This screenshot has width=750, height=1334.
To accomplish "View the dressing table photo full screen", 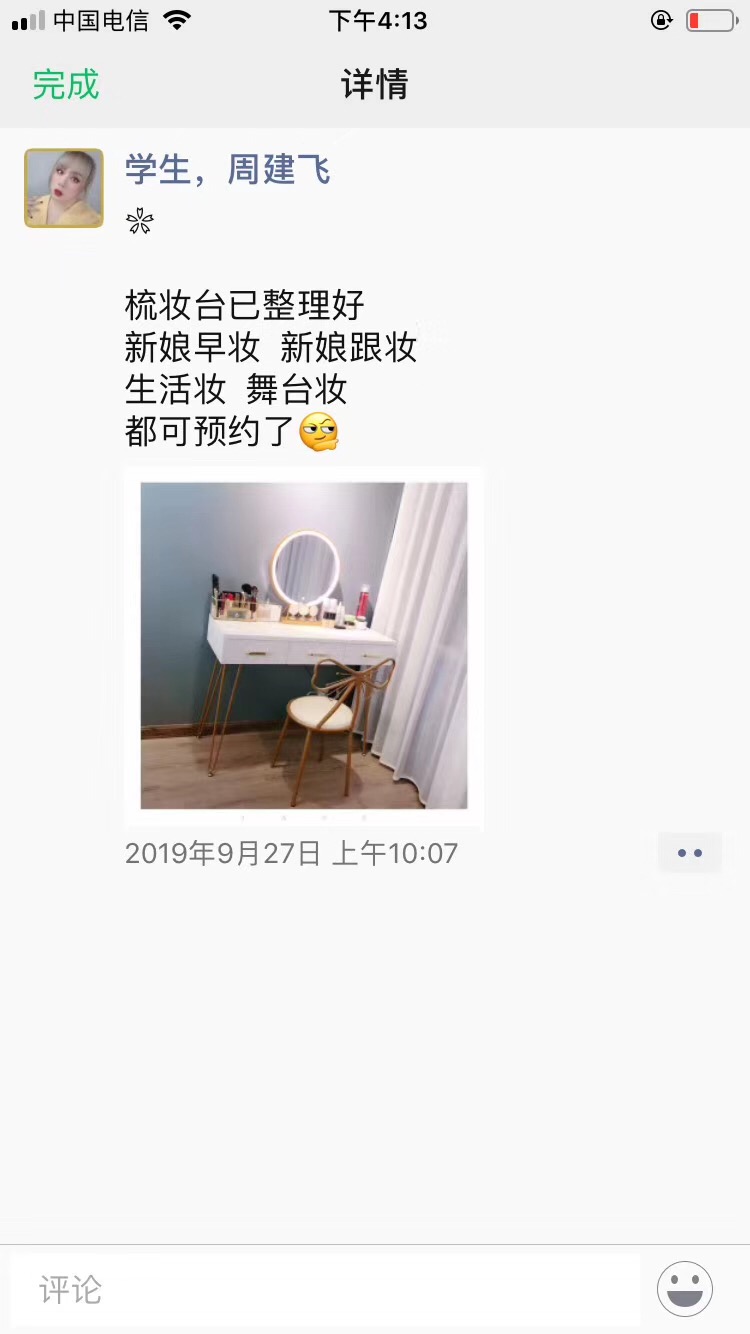I will point(304,646).
